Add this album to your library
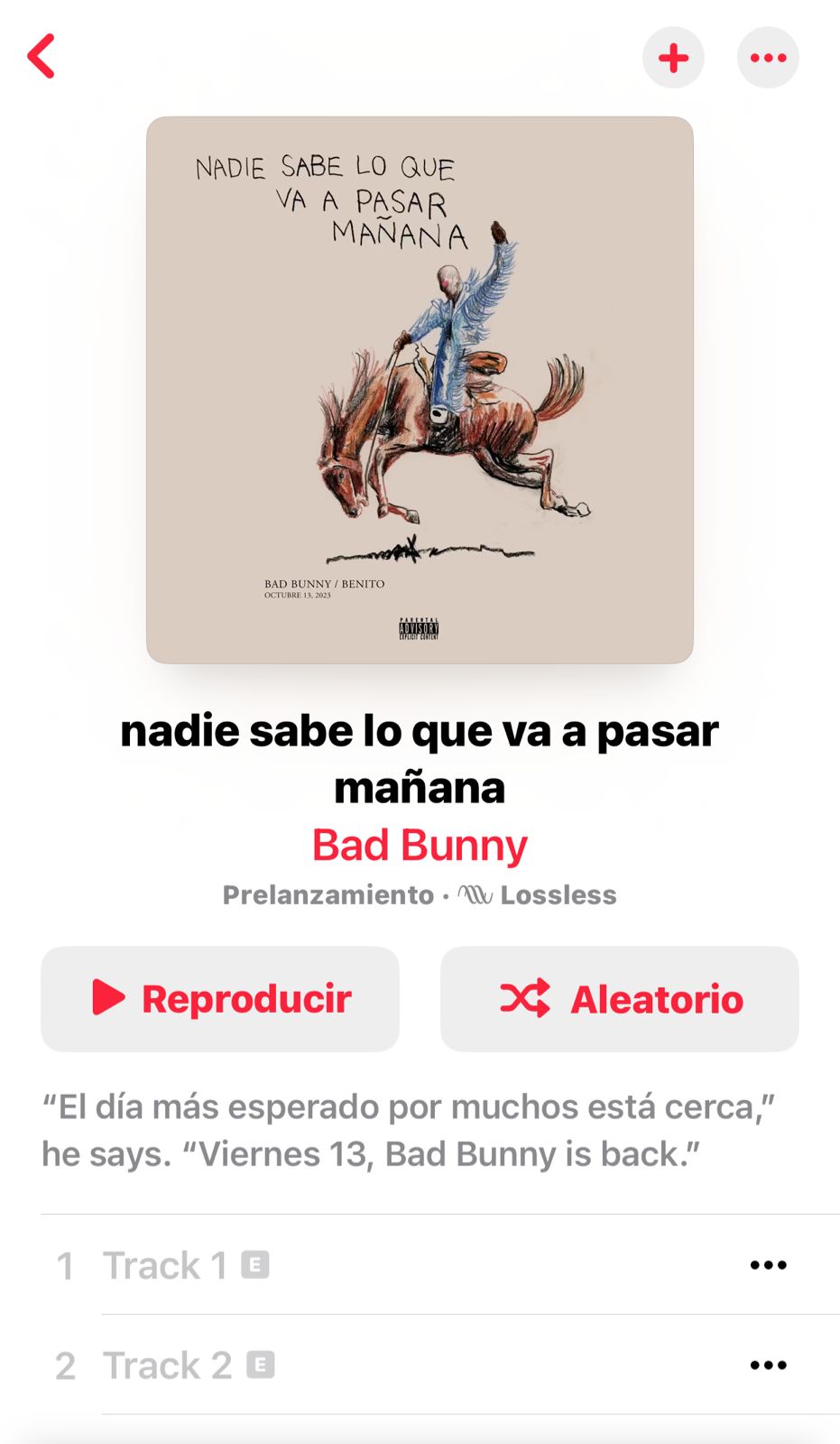The image size is (840, 1444). click(x=673, y=58)
